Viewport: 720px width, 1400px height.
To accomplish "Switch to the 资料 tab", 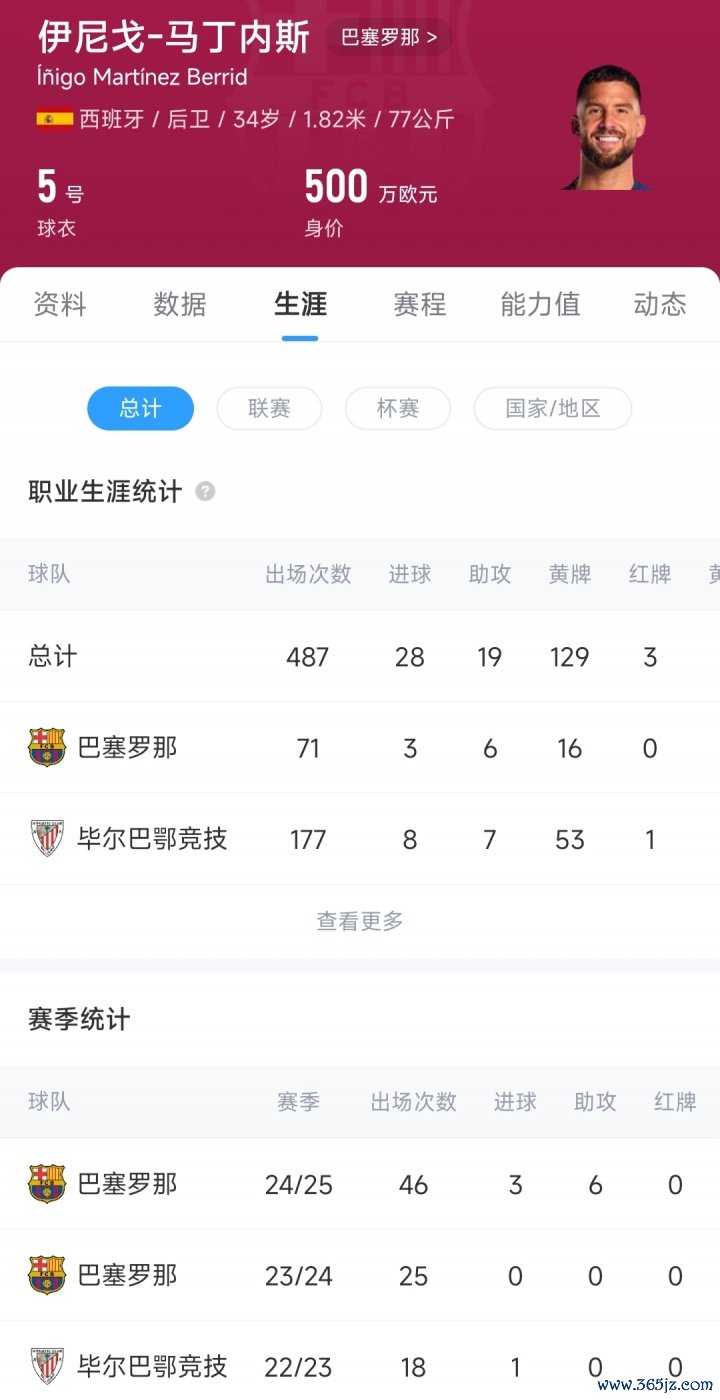I will 60,304.
